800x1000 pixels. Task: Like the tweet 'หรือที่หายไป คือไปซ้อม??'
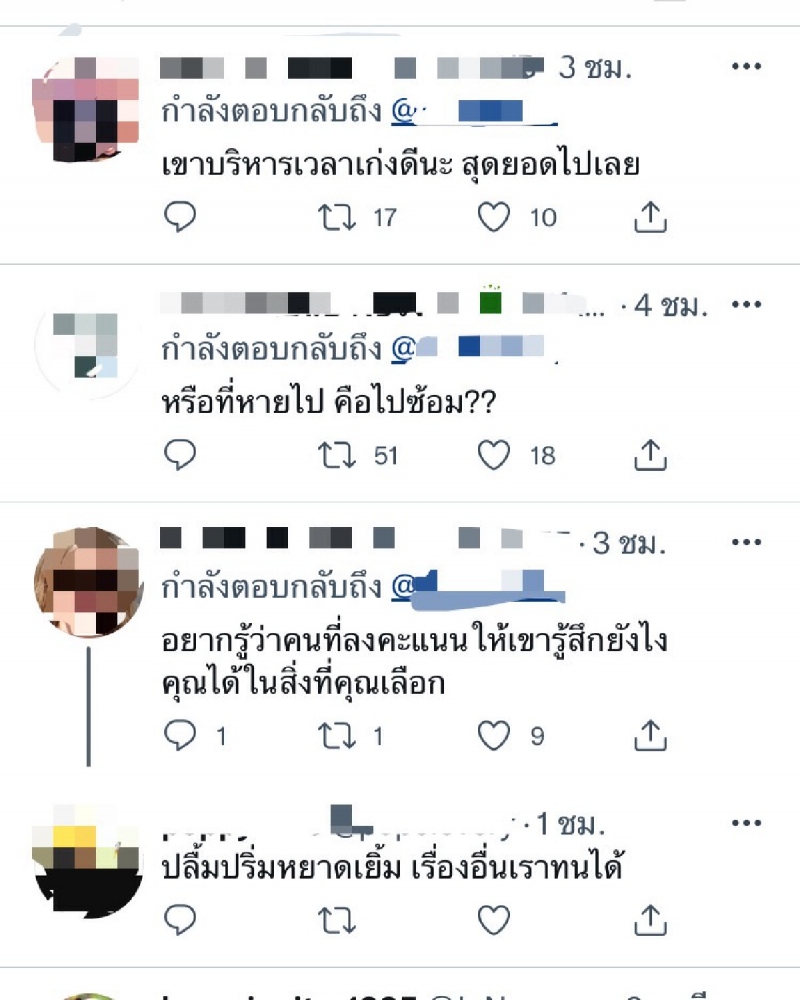tap(493, 456)
